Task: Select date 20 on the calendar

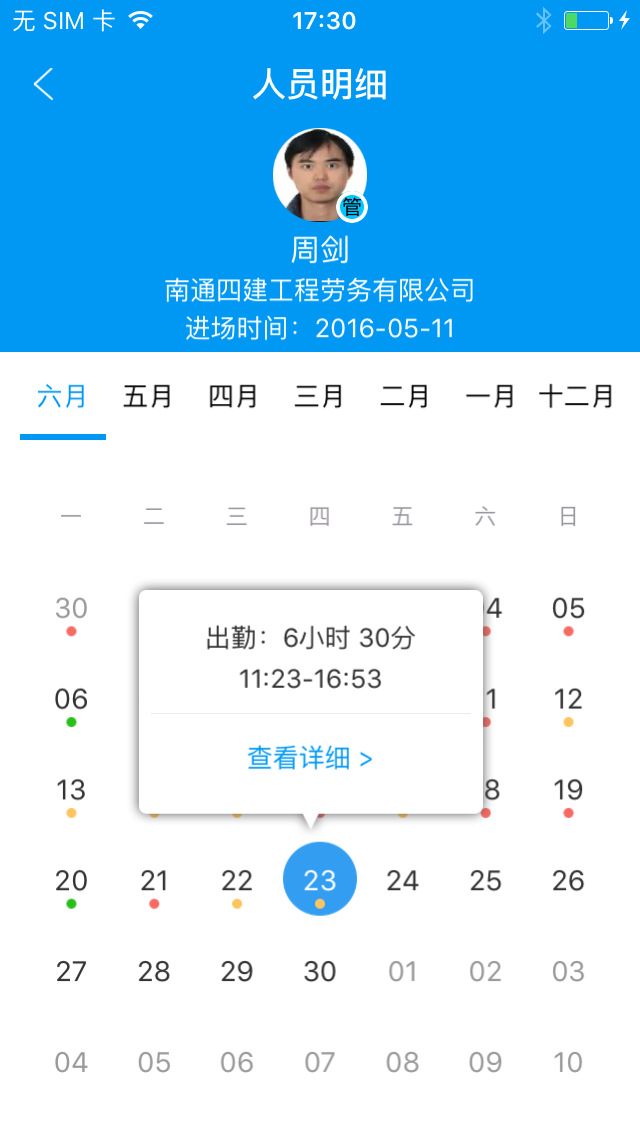Action: click(71, 881)
